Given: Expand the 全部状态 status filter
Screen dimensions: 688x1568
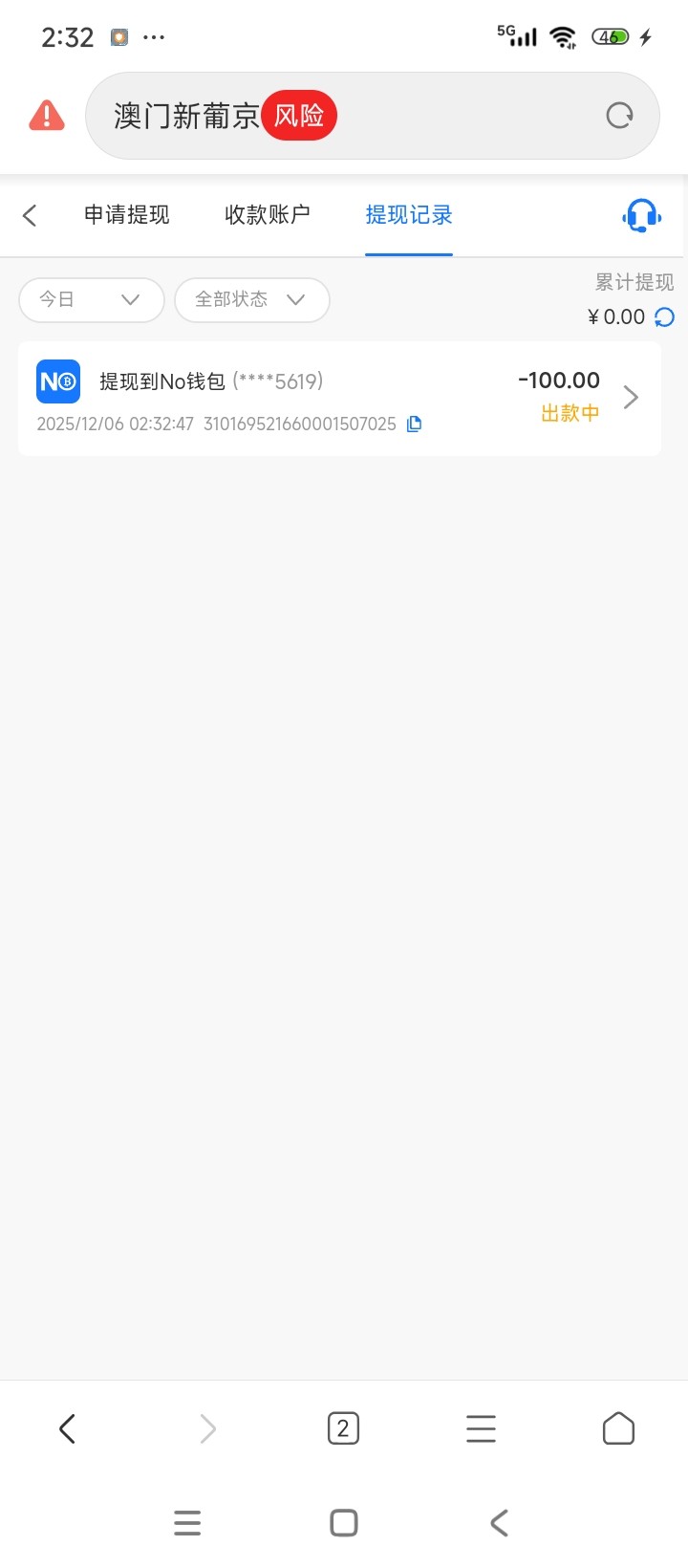Looking at the screenshot, I should 251,299.
